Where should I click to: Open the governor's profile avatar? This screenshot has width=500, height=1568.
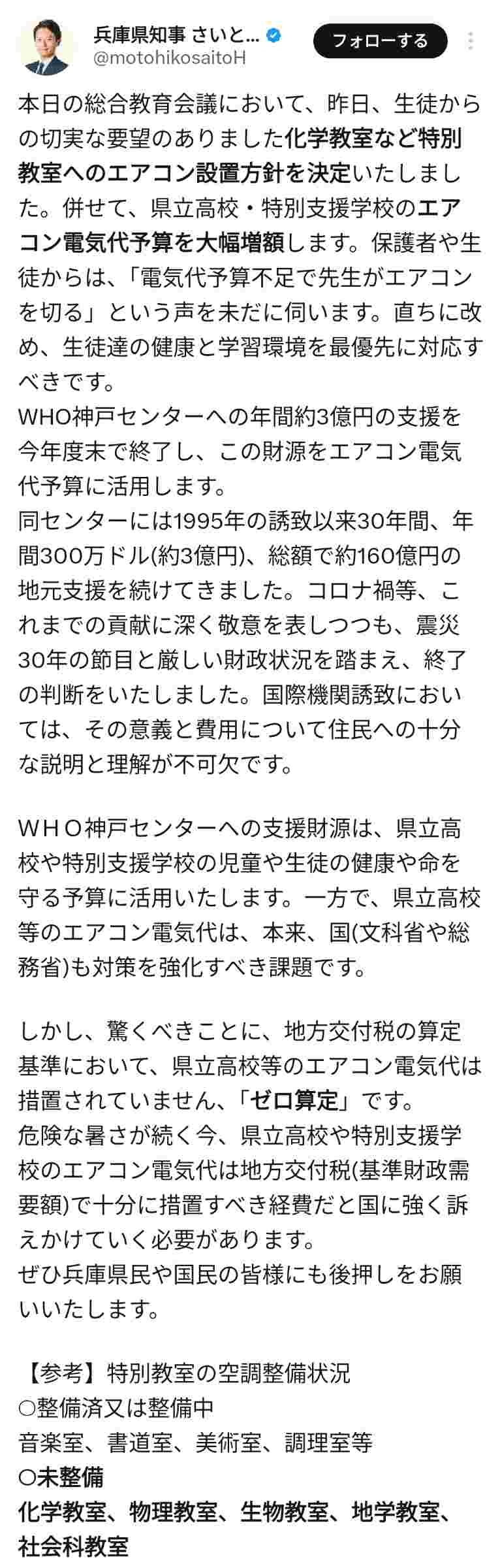47,46
